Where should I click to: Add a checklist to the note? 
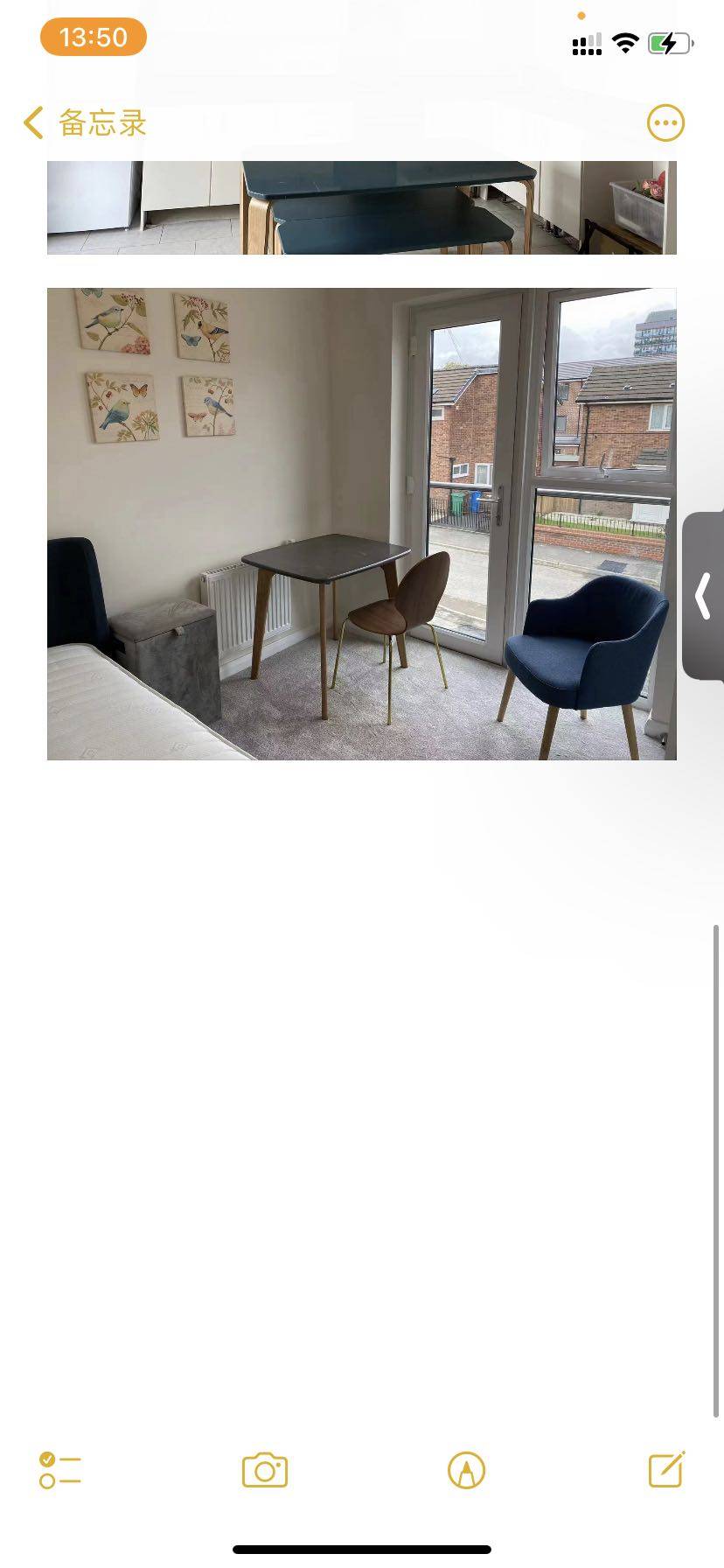coord(60,1470)
